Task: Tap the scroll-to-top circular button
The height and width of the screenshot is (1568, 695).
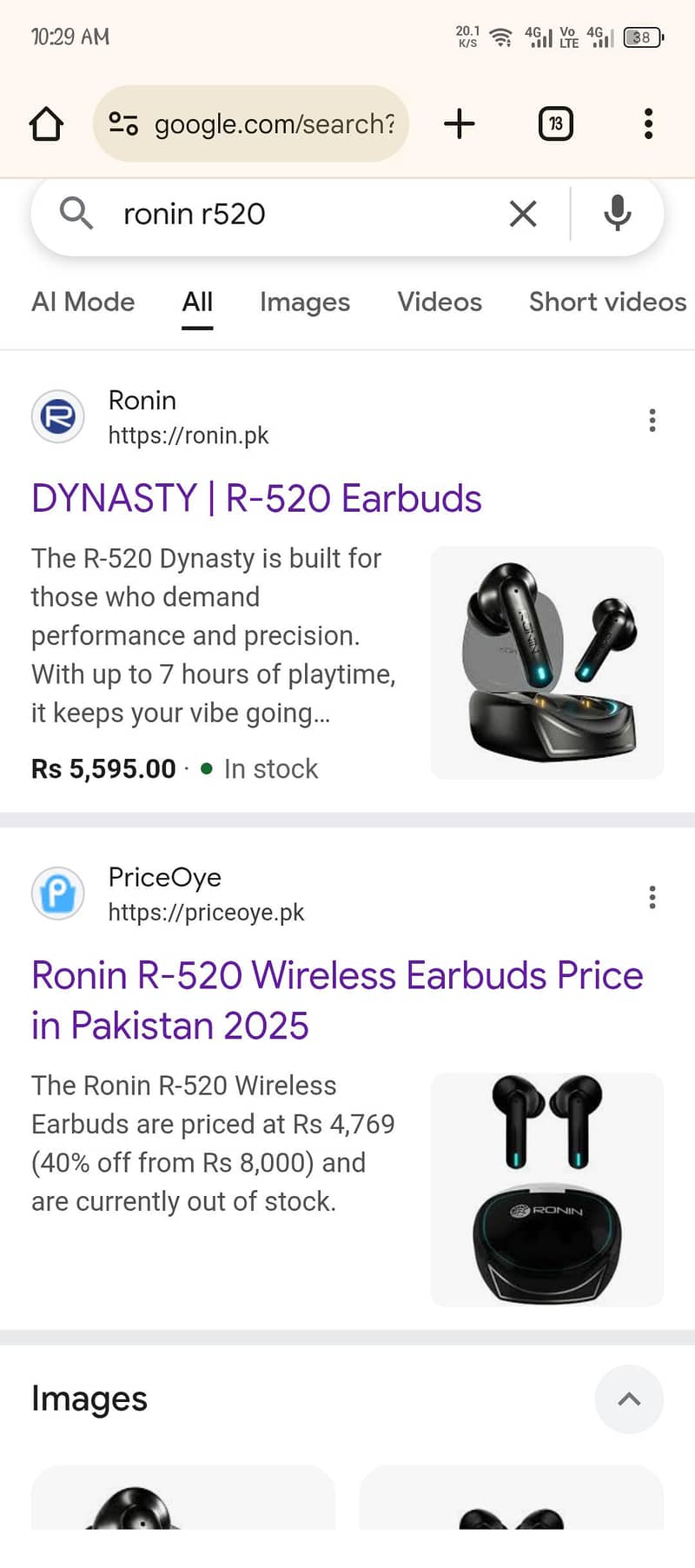Action: tap(629, 1399)
